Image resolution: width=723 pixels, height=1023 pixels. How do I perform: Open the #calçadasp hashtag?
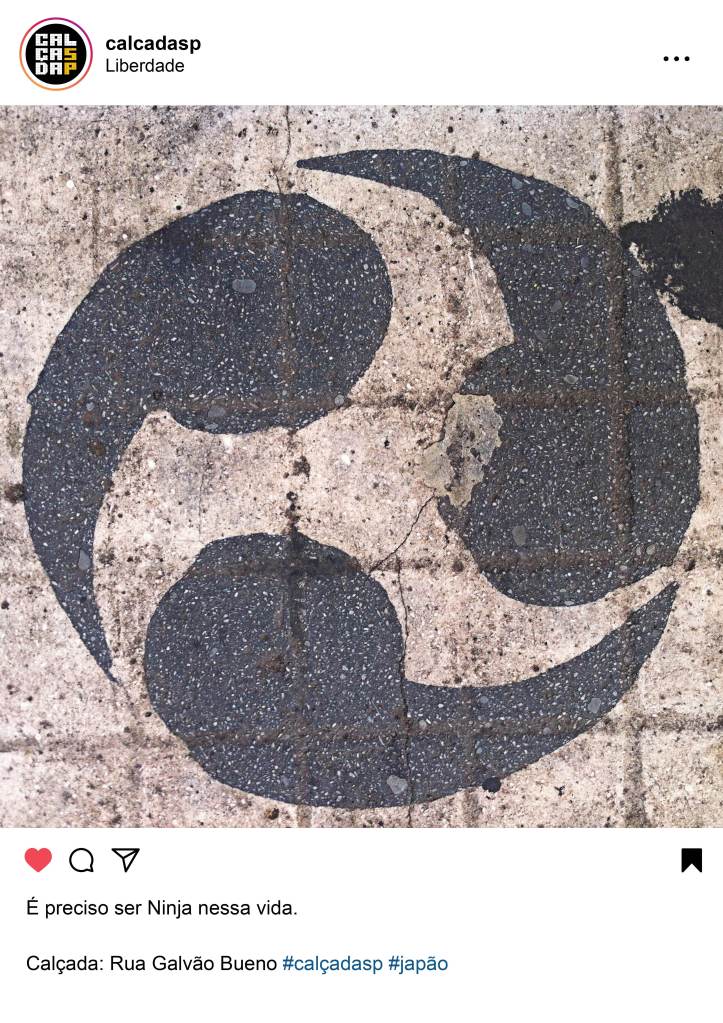pos(332,964)
